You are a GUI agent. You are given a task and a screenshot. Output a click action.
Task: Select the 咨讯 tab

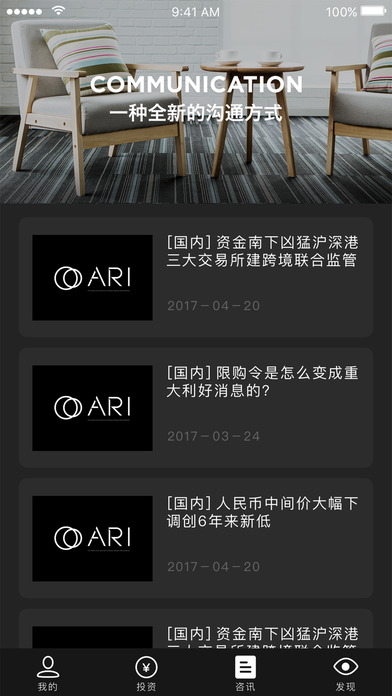coord(245,673)
